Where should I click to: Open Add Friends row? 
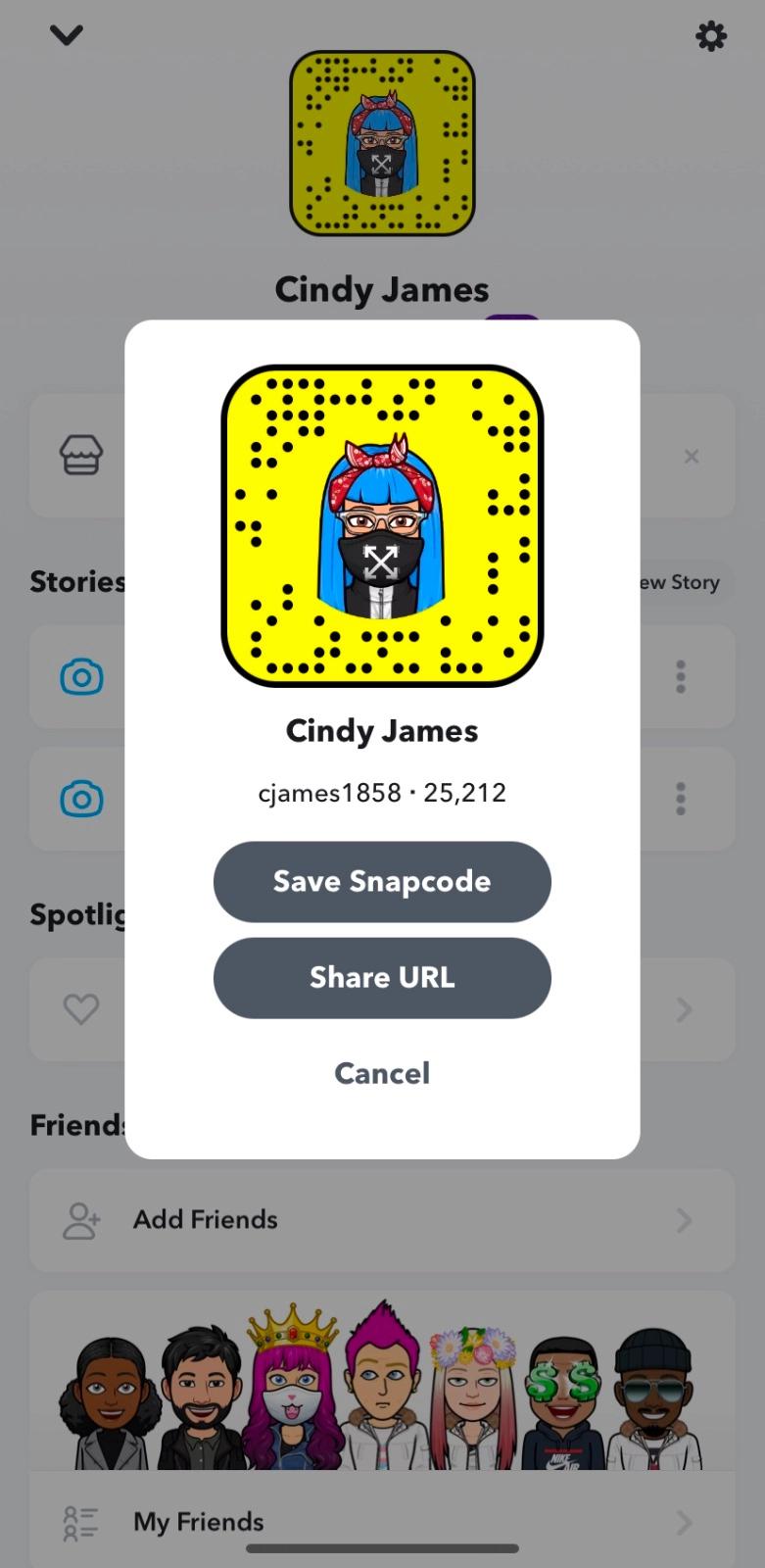tap(382, 1220)
